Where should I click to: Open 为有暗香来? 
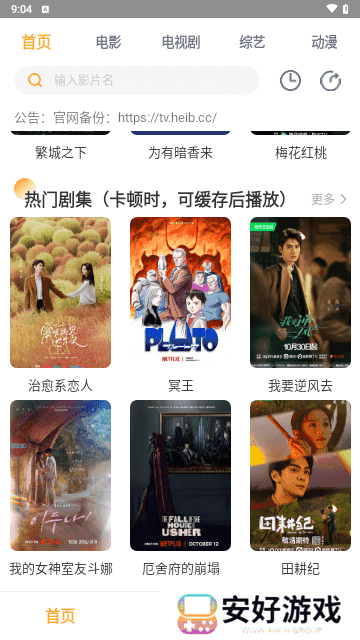(x=180, y=153)
